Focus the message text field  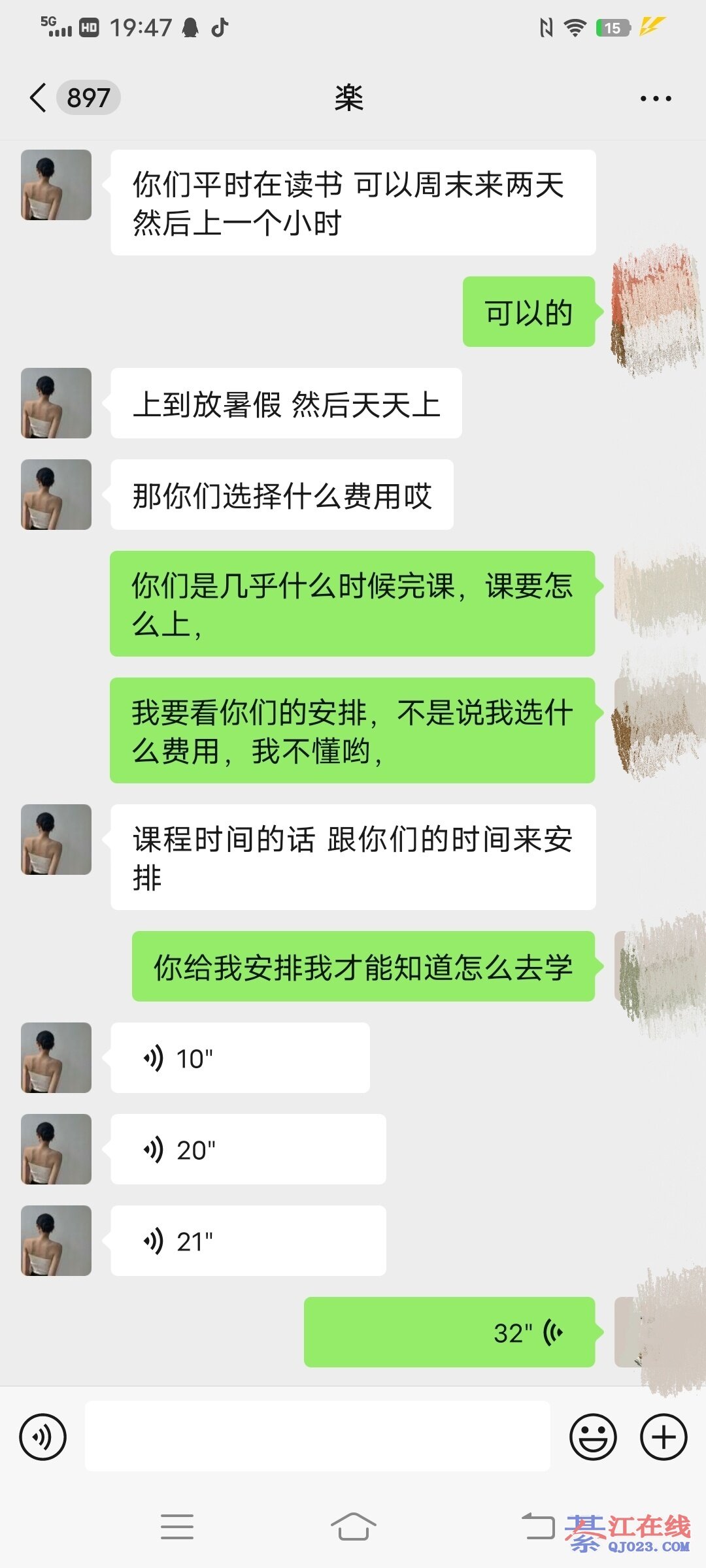[317, 1437]
